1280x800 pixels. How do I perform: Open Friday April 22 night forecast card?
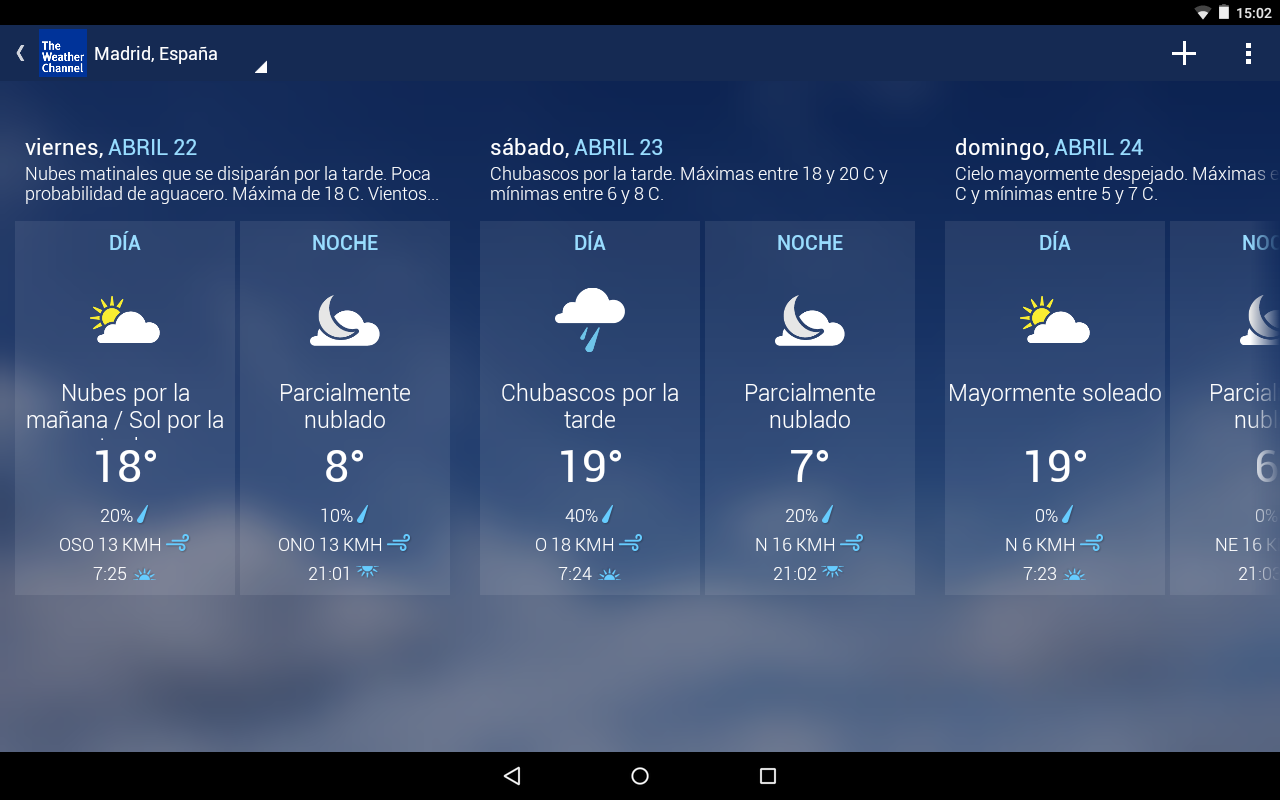coord(345,408)
